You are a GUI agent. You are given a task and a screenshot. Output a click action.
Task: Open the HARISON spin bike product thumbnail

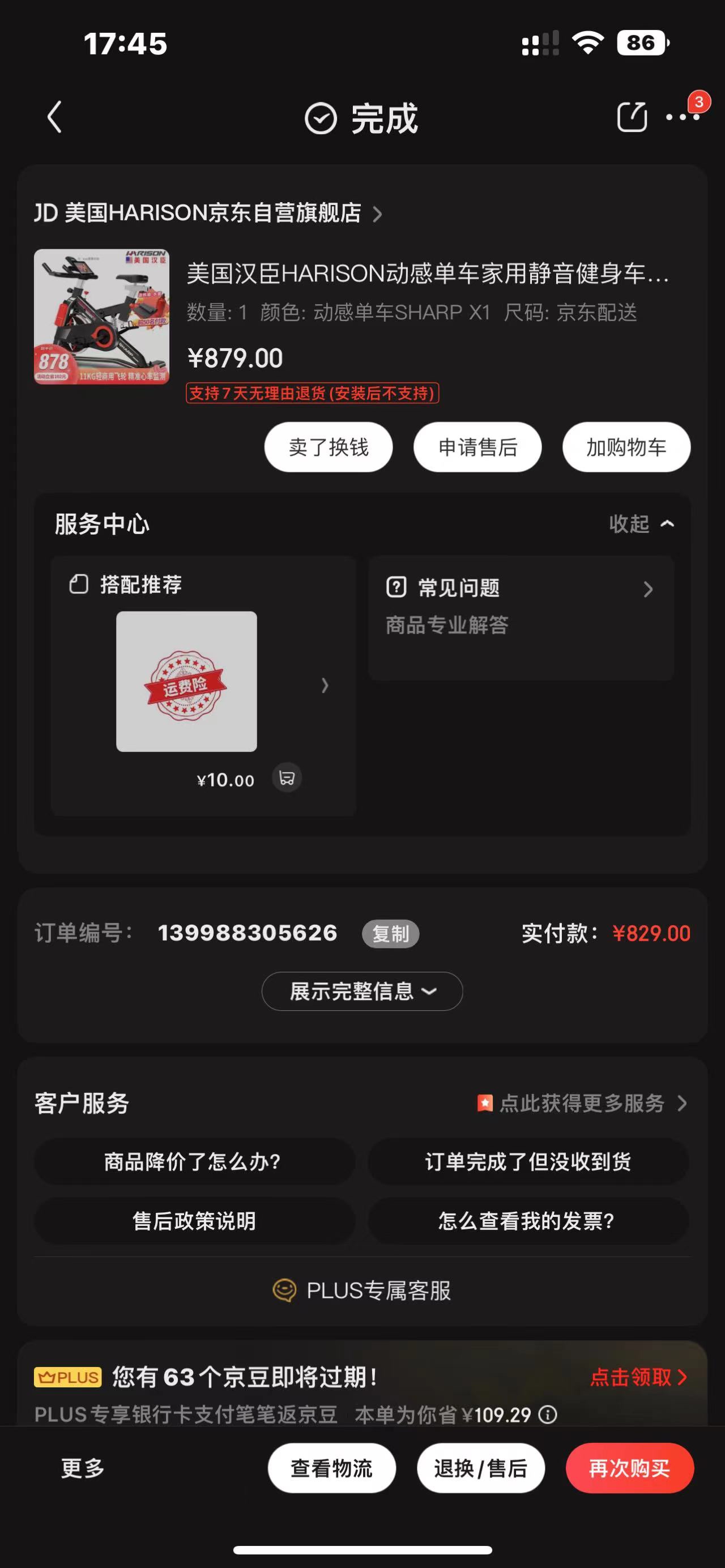[x=101, y=317]
